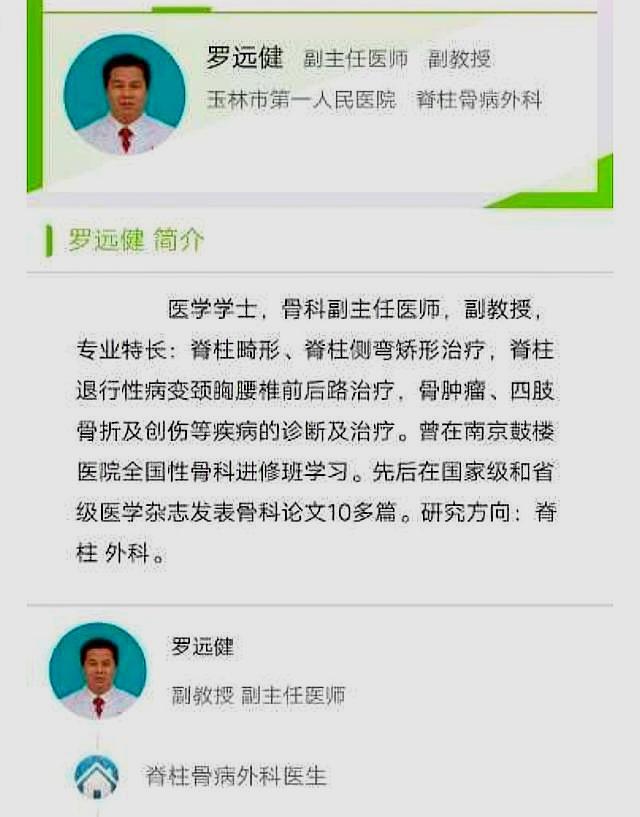Tap the 罗远健 profile photo in the header

(125, 95)
